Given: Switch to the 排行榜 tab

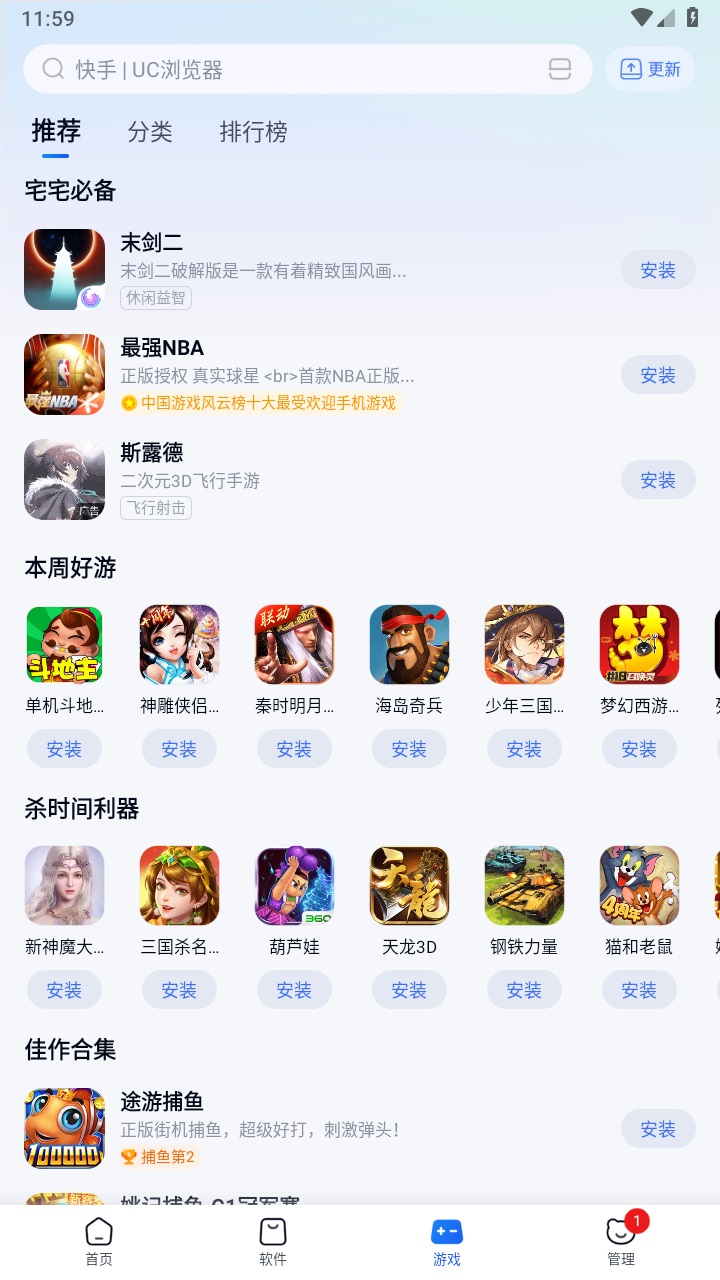Looking at the screenshot, I should click(x=253, y=131).
